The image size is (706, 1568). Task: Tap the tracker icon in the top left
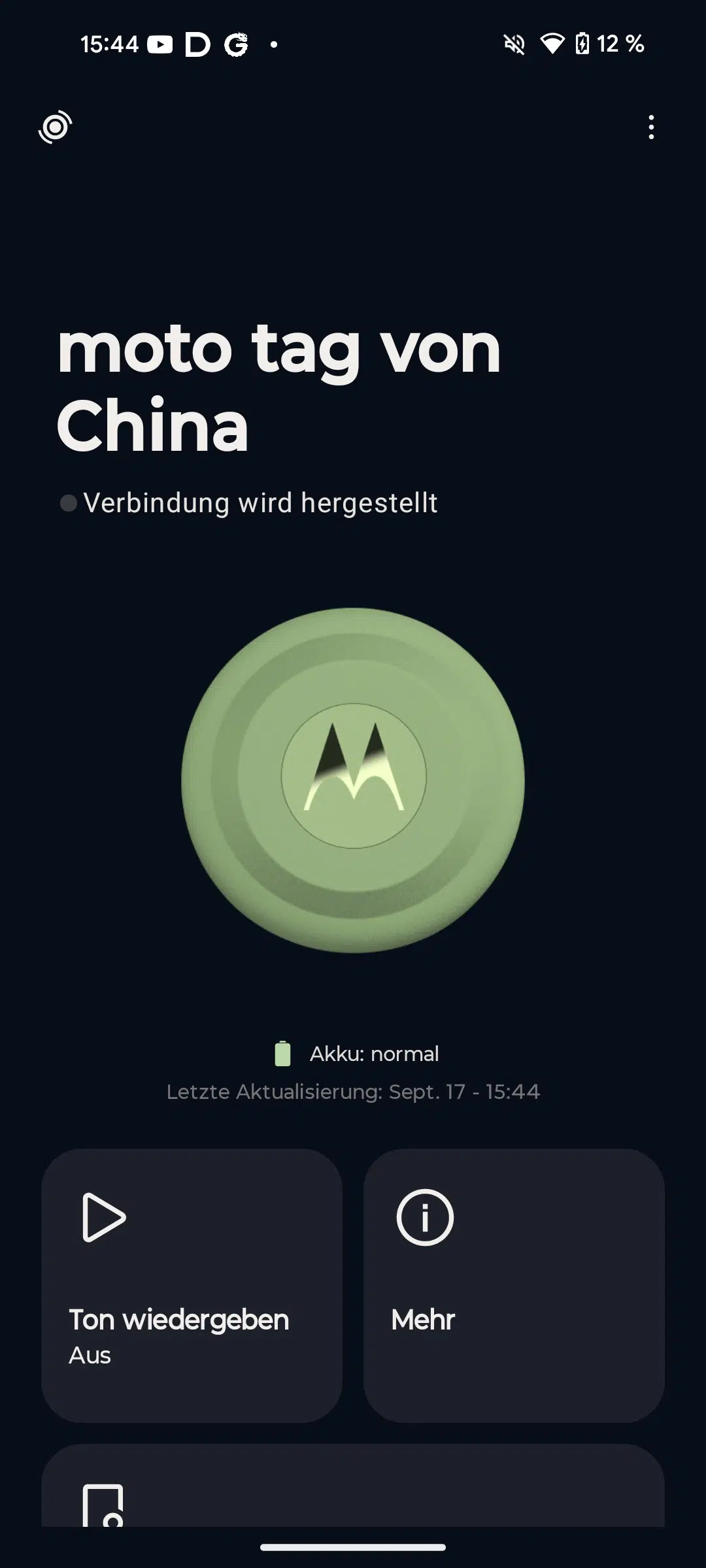click(56, 127)
